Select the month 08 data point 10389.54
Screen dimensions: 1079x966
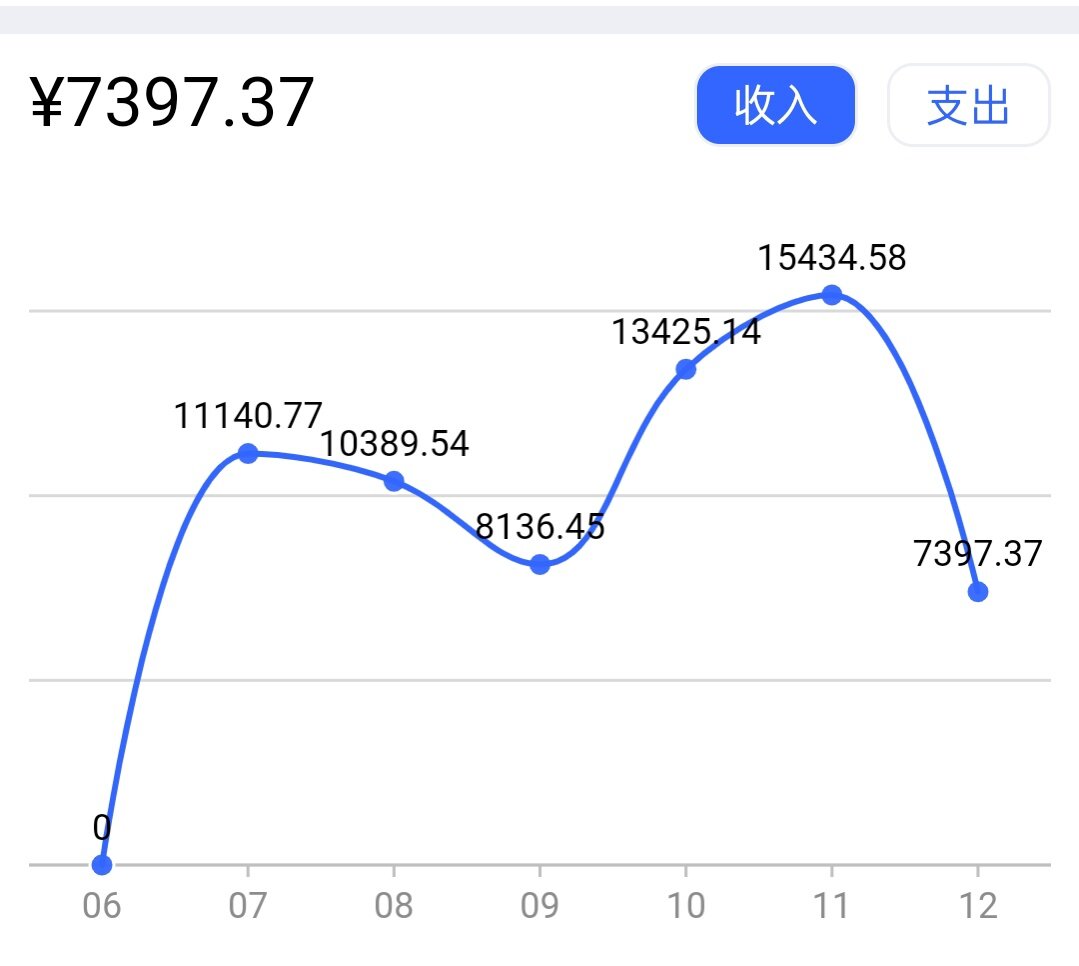click(394, 481)
